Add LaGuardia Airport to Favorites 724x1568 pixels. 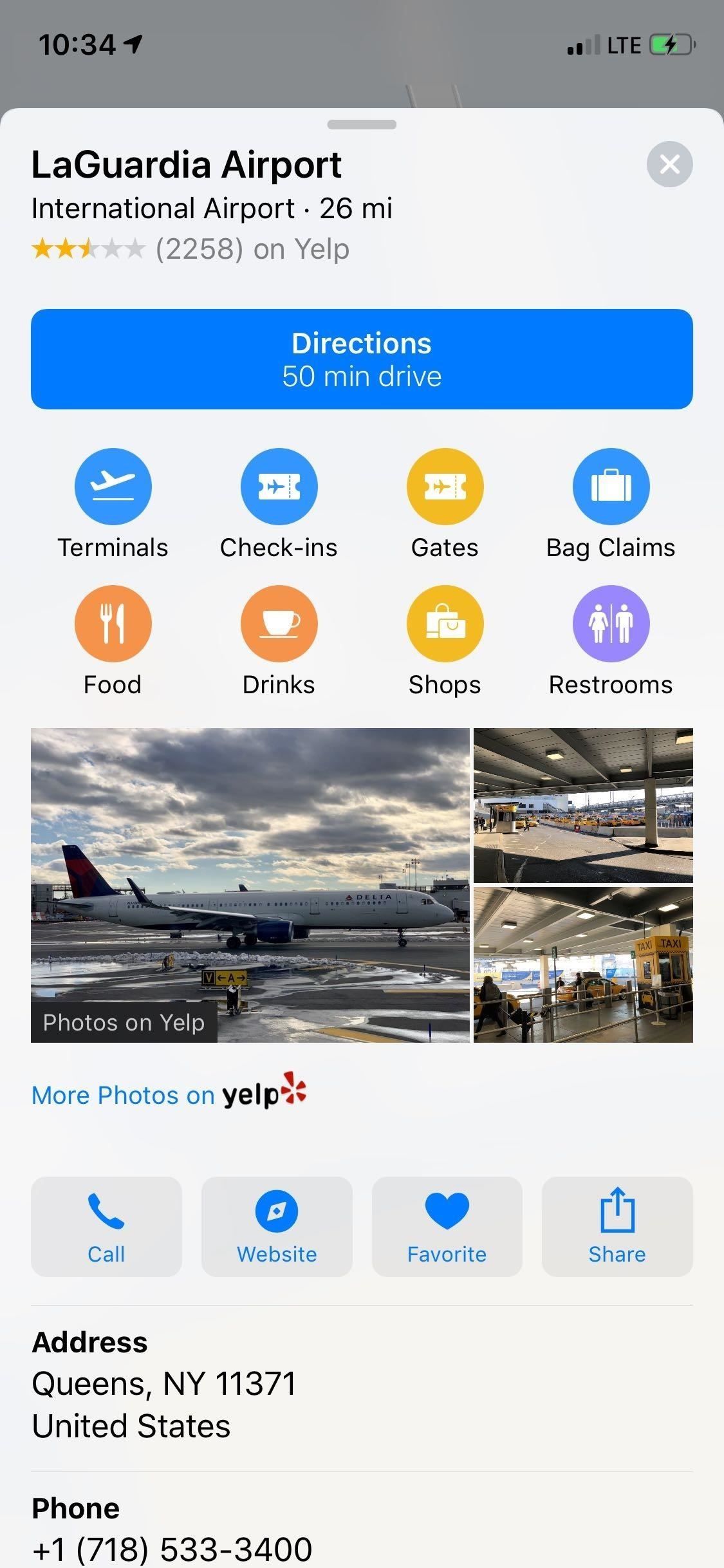pos(447,1227)
